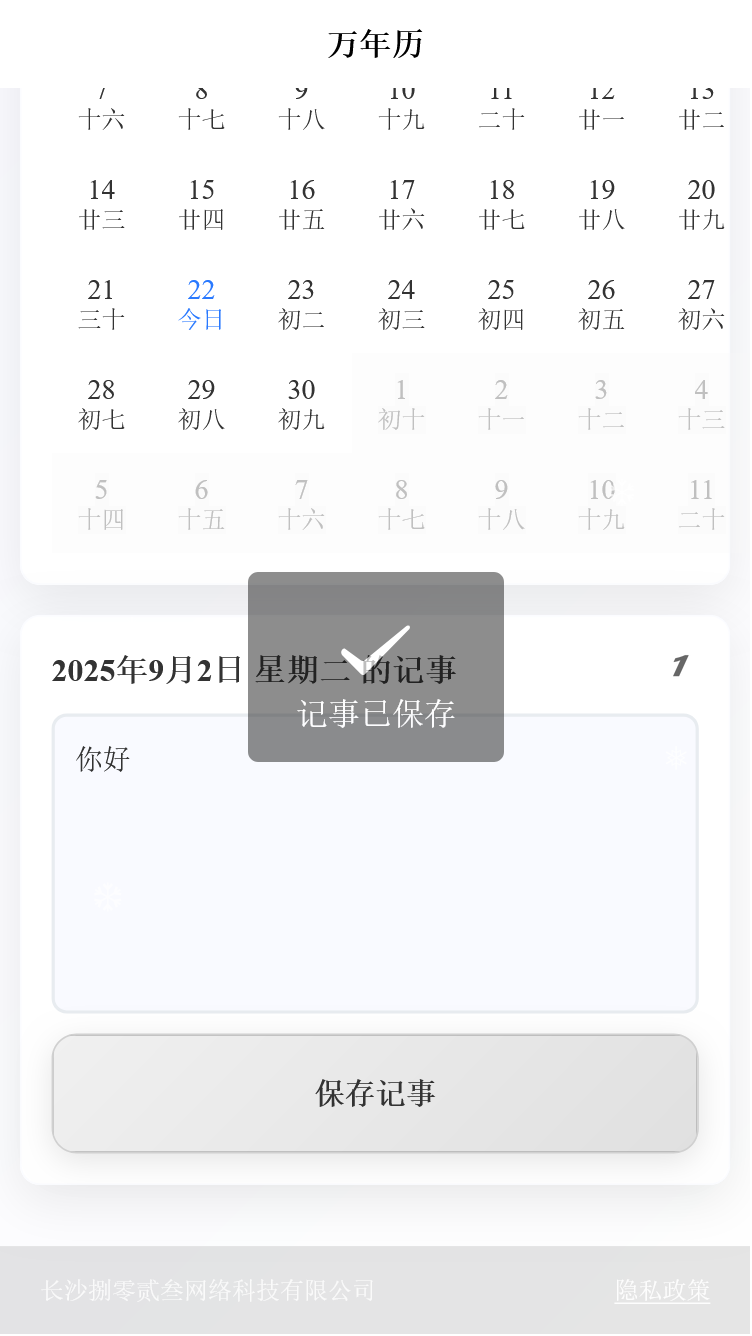Screen dimensions: 752x1336
Task: Click the faint snowflake watermark inside the textarea
Action: [107, 898]
